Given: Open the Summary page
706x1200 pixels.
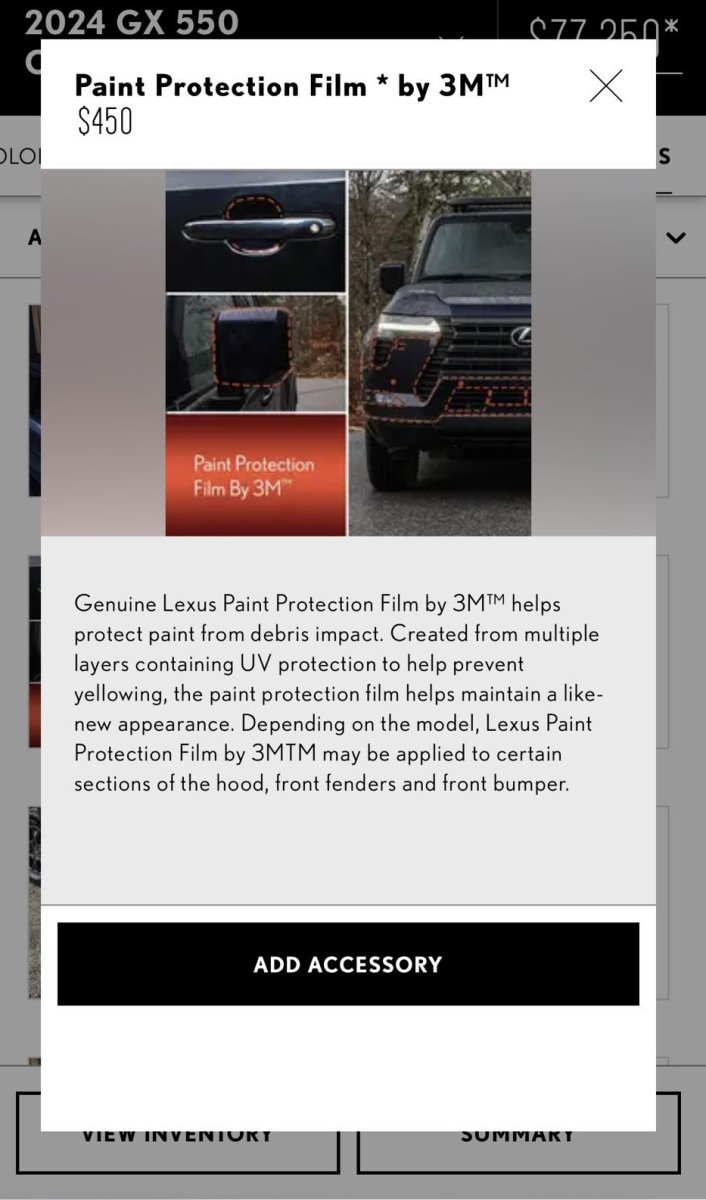Looking at the screenshot, I should 518,1150.
